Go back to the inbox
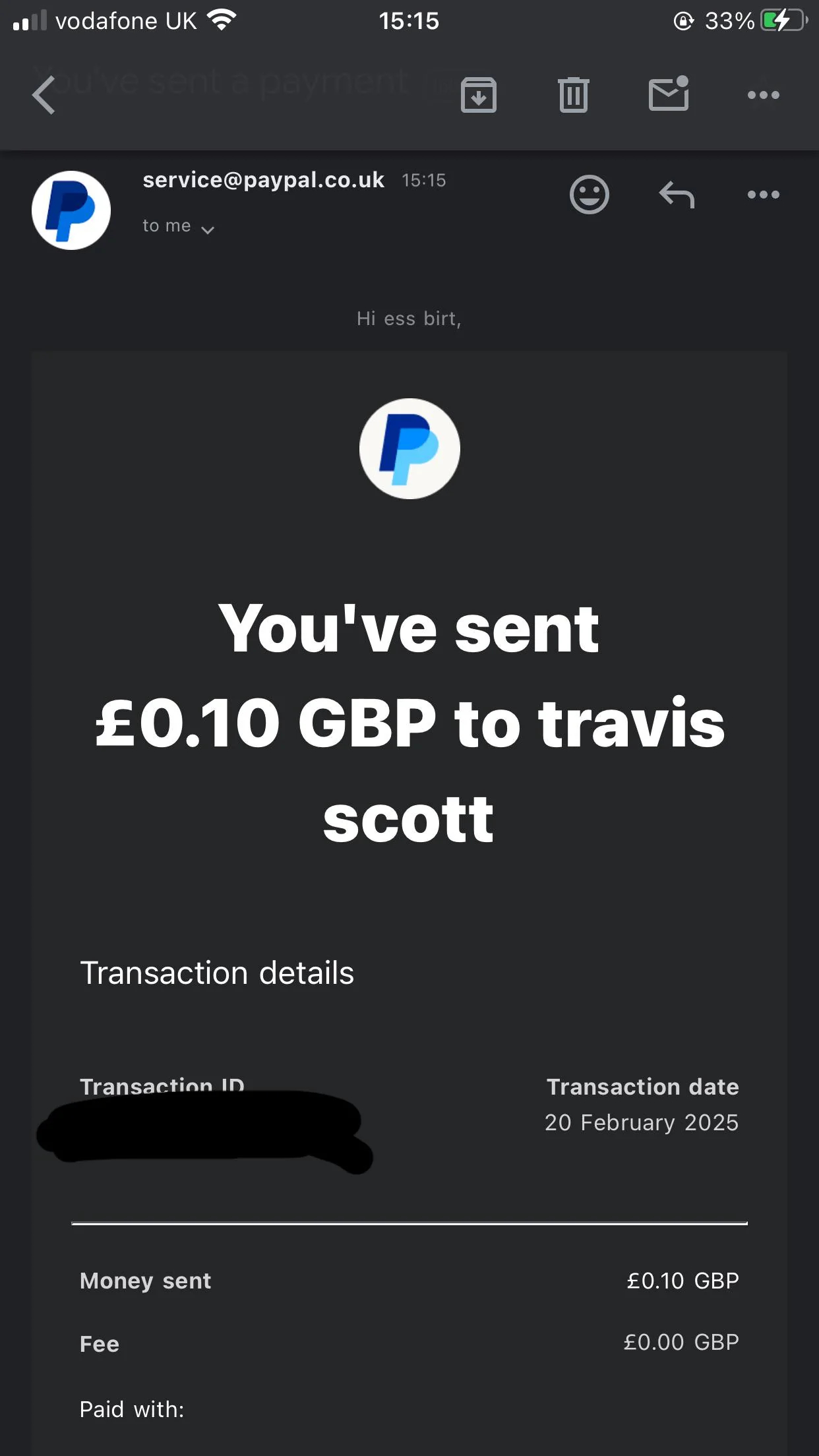This screenshot has height=1456, width=819. tap(44, 95)
